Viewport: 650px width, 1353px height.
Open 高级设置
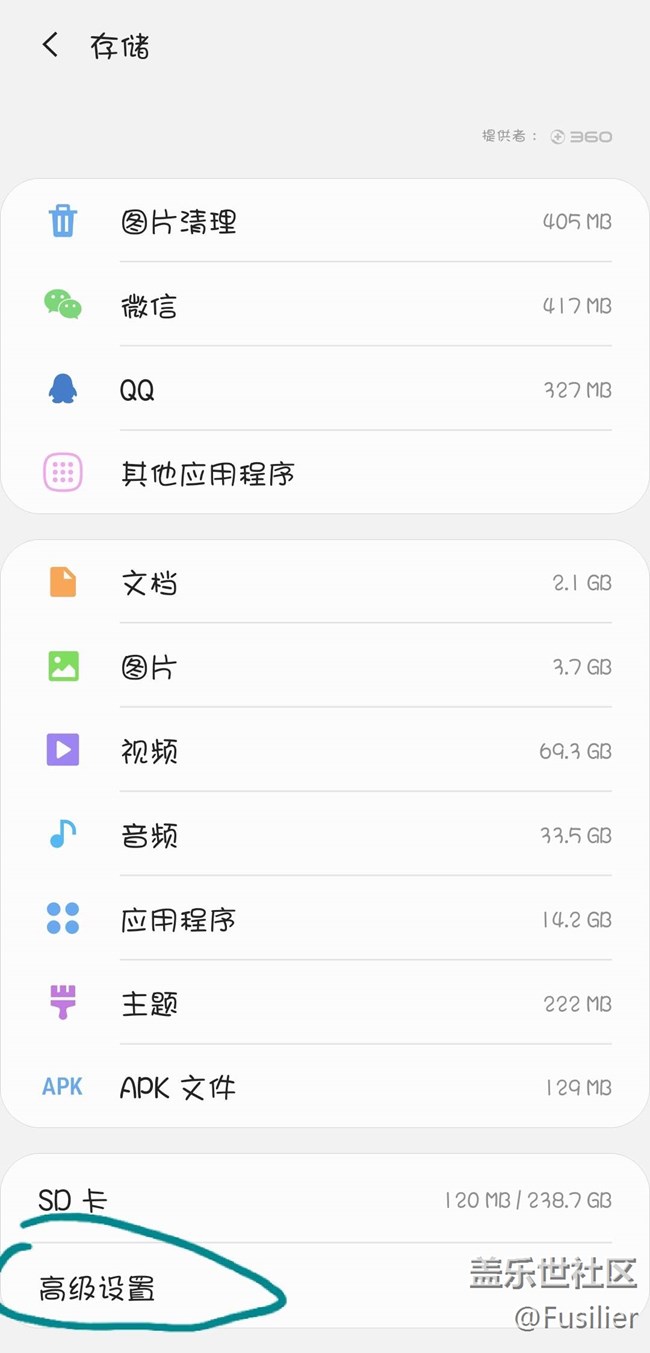click(x=98, y=1289)
